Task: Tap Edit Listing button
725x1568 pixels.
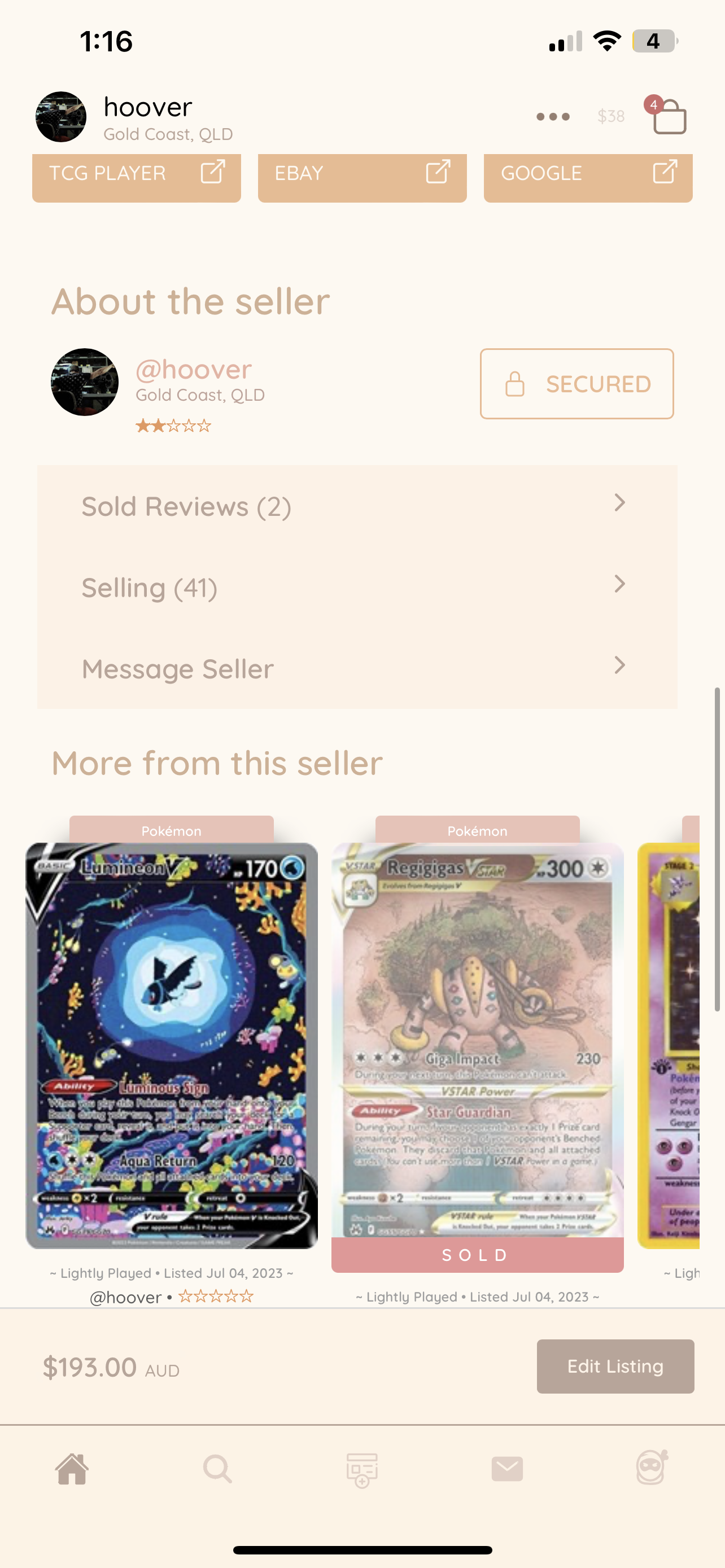Action: point(615,1366)
